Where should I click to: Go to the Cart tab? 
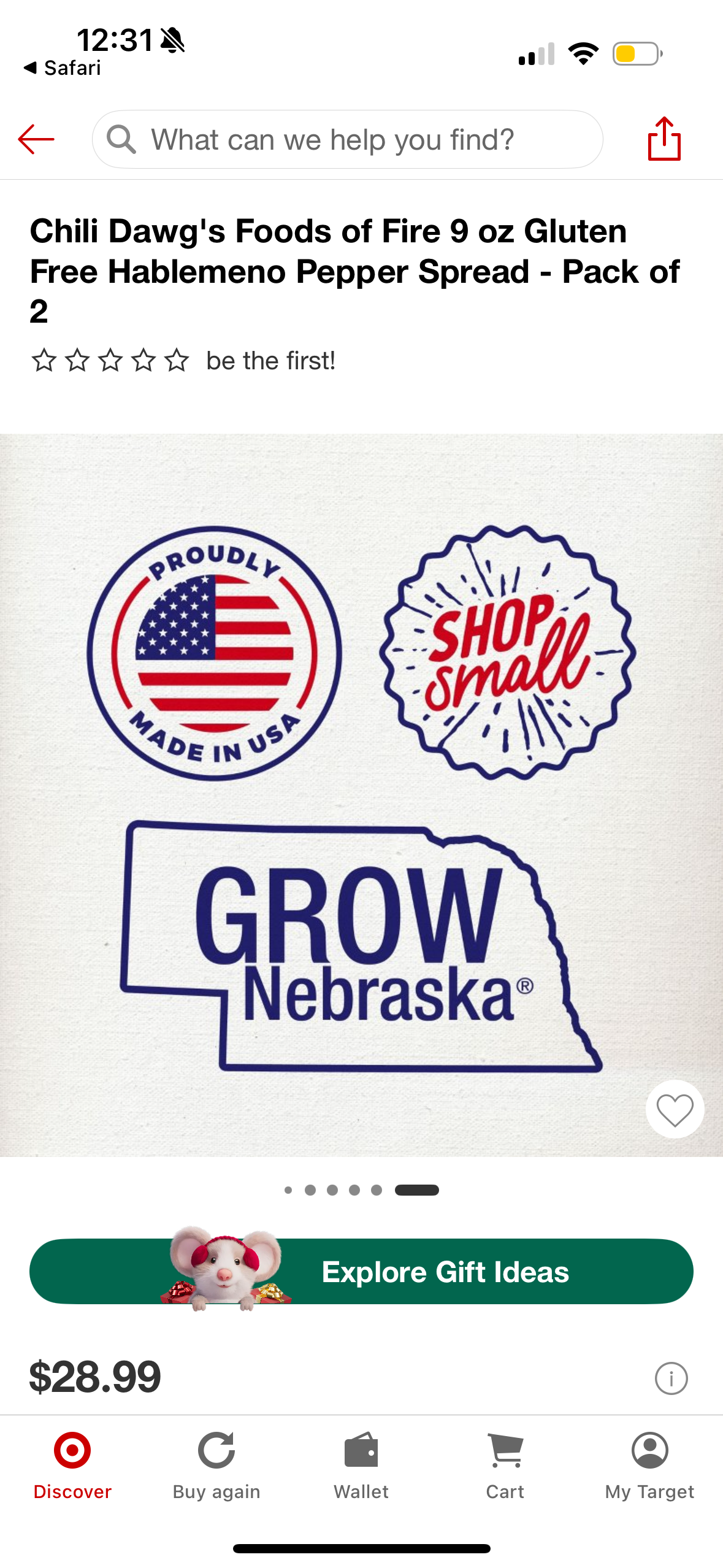coord(505,1465)
